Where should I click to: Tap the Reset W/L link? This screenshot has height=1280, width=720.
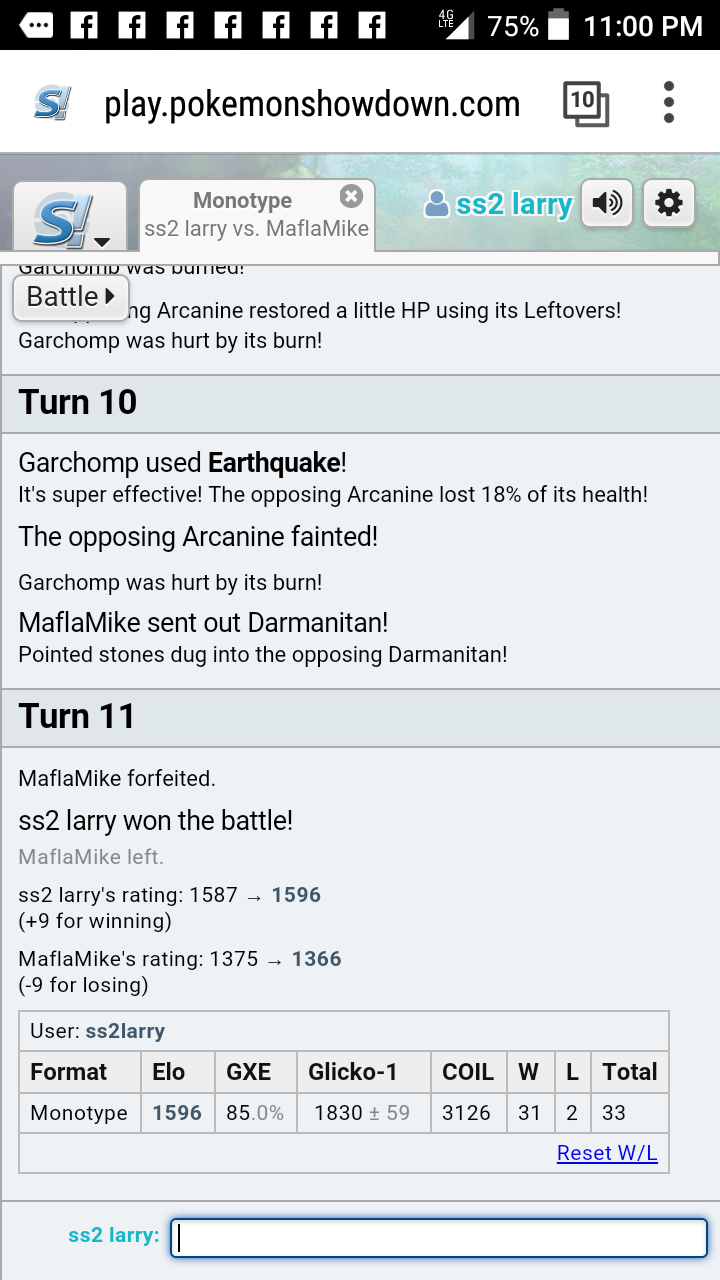[607, 1153]
